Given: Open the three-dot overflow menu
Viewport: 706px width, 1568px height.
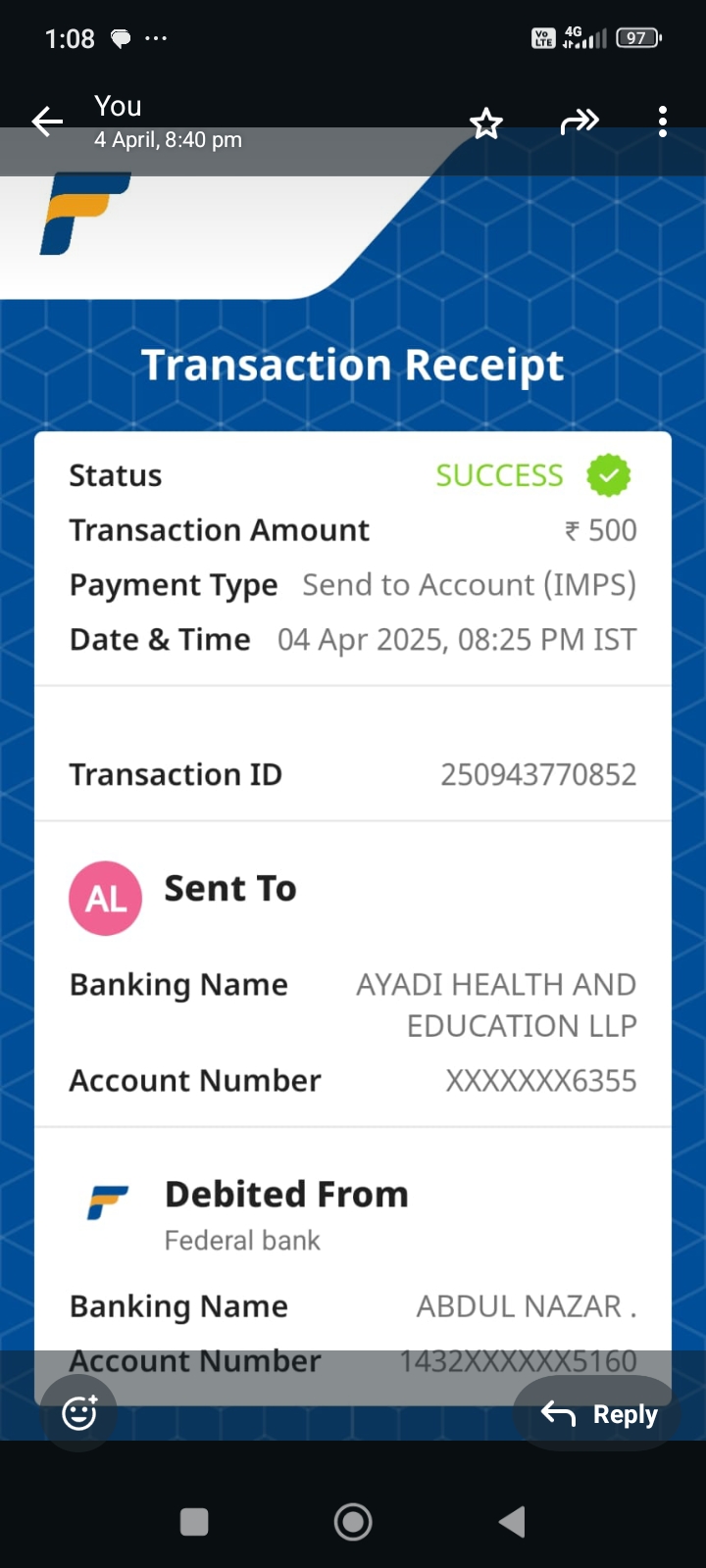Looking at the screenshot, I should (663, 122).
